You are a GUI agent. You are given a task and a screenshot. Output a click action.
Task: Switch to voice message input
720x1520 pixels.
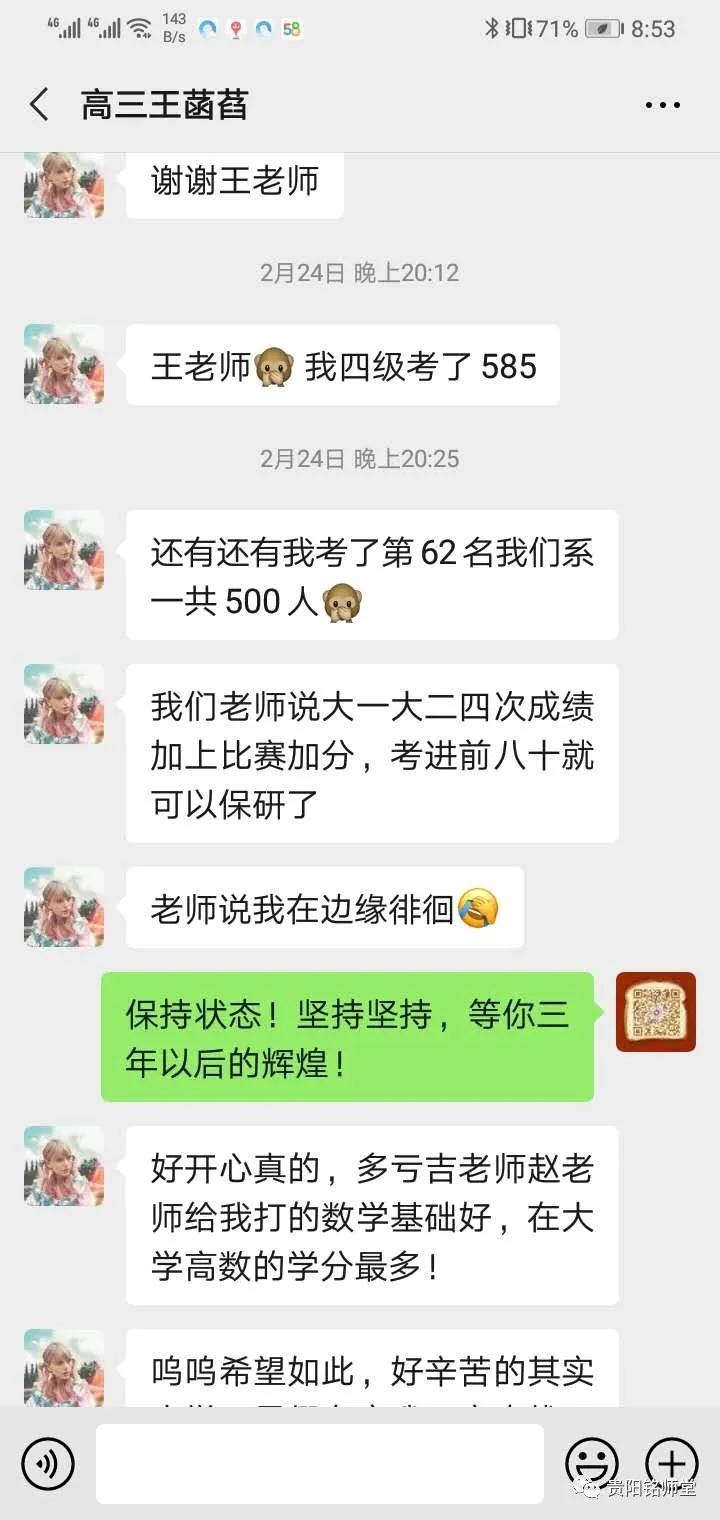tap(47, 1464)
